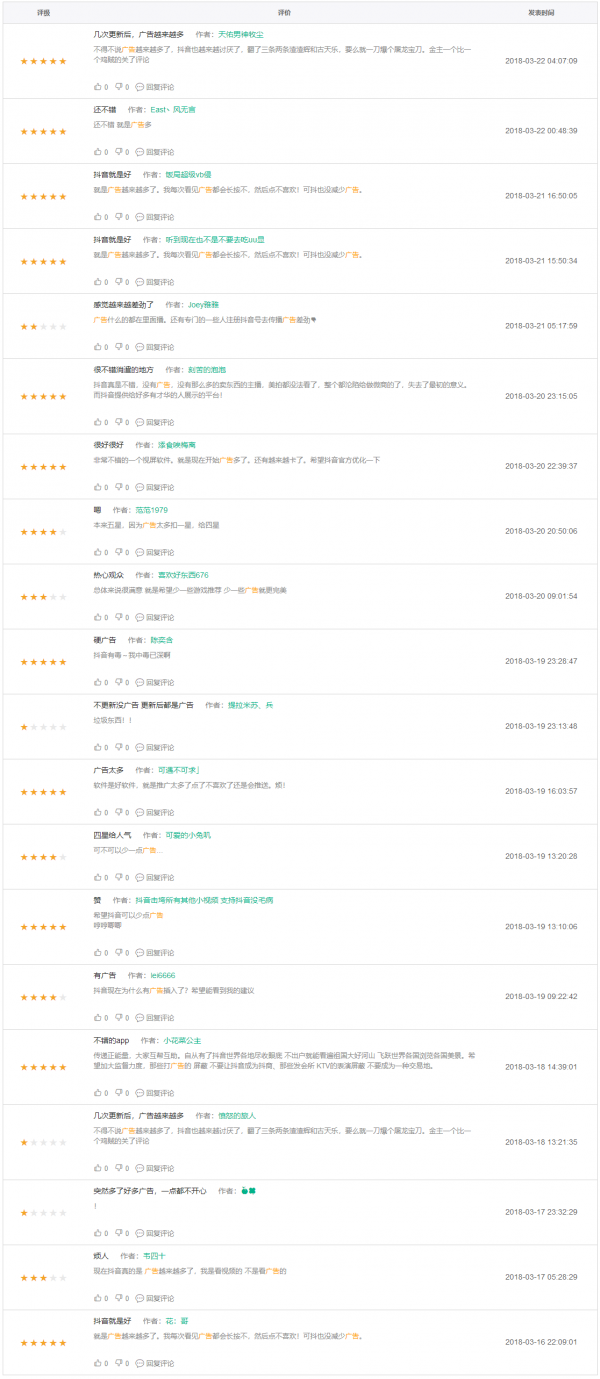This screenshot has height=1379, width=600.
Task: Dislike the review by 韦四十
Action: (x=121, y=1298)
